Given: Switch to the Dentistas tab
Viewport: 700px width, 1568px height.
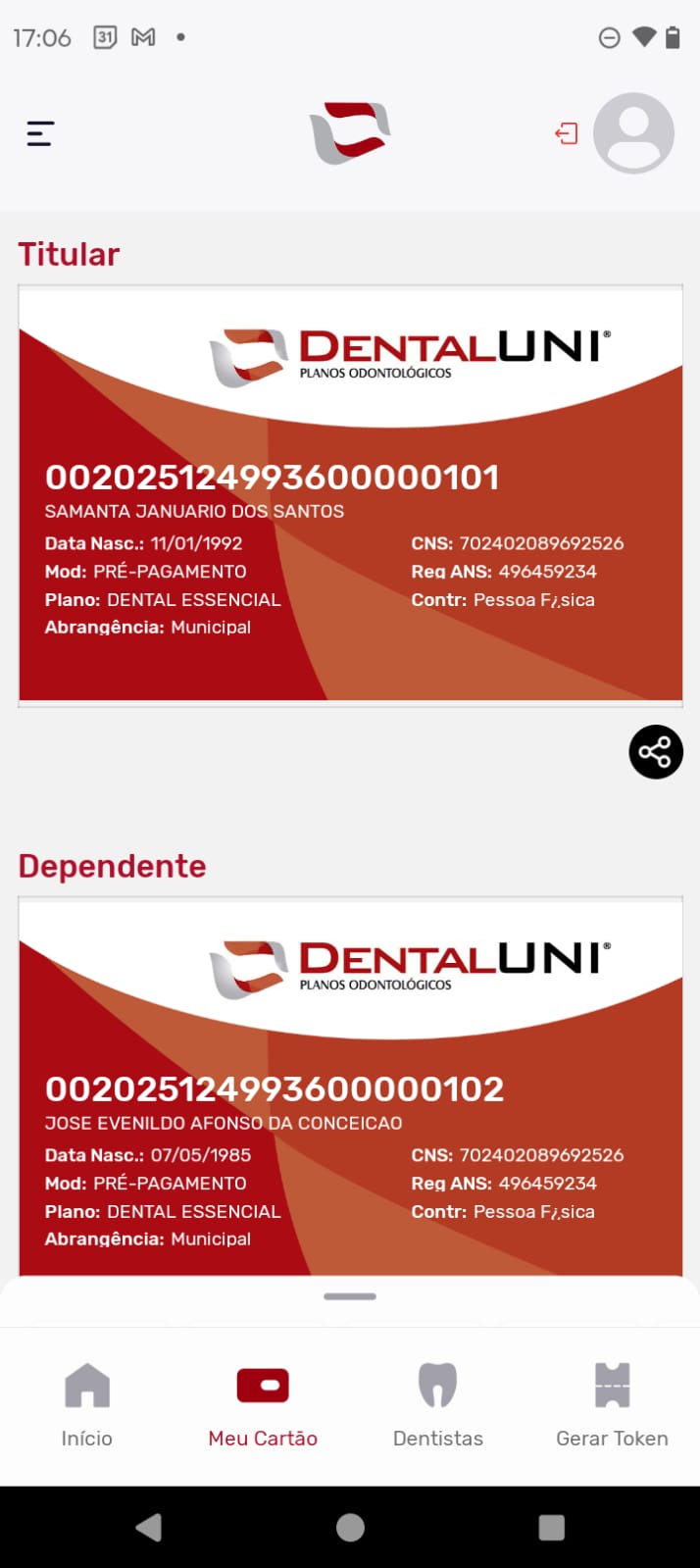Looking at the screenshot, I should 437,1404.
